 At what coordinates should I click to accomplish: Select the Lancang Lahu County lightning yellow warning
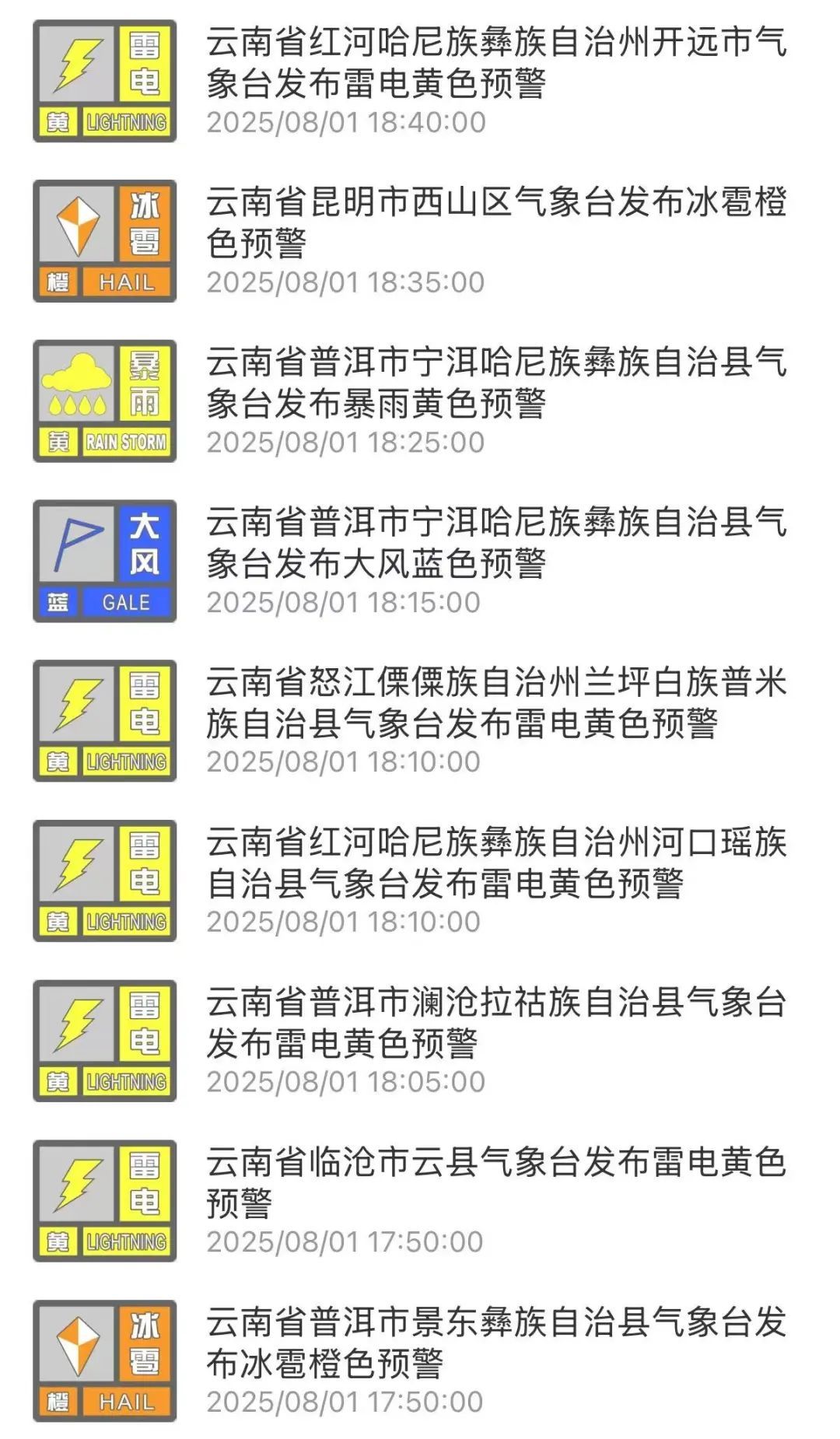point(495,1024)
